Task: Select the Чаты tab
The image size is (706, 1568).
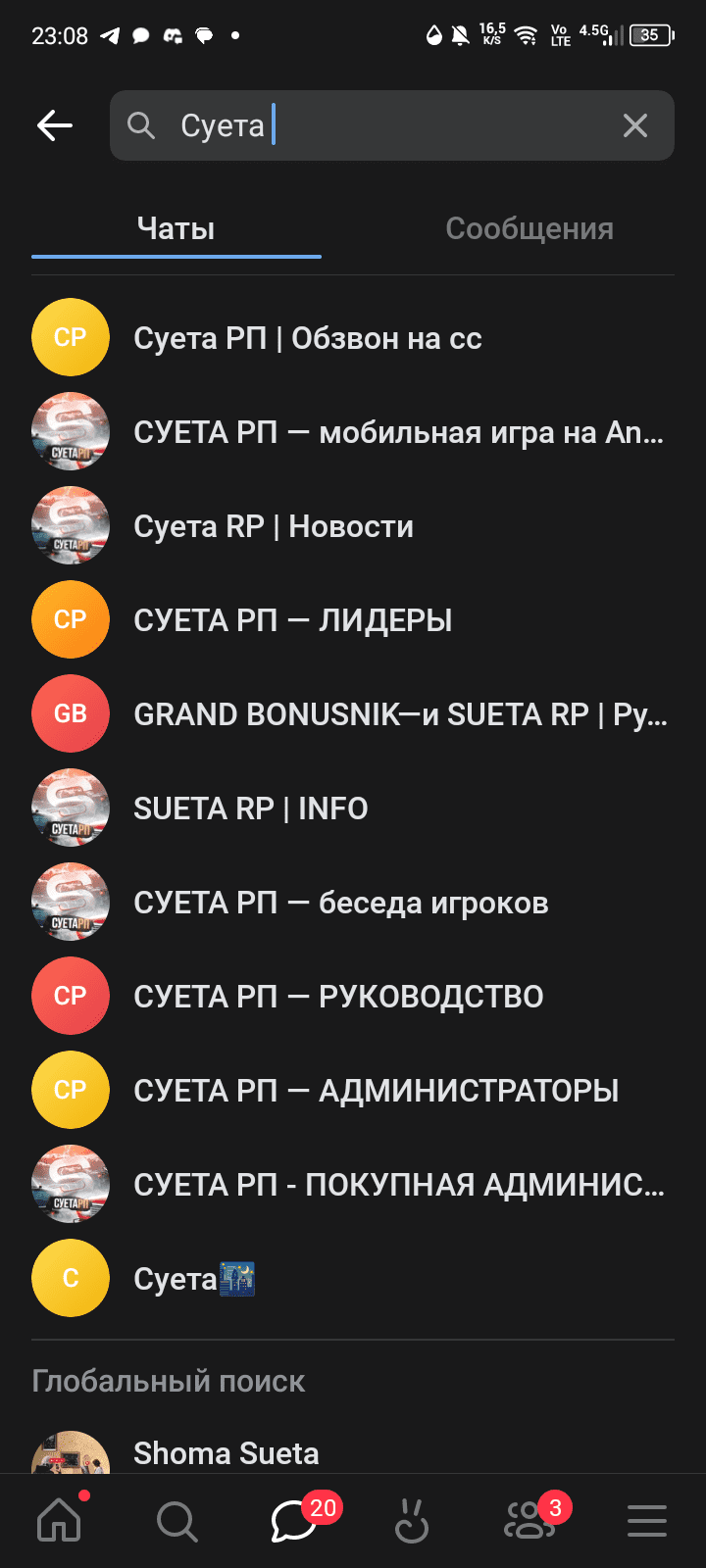Action: [176, 228]
